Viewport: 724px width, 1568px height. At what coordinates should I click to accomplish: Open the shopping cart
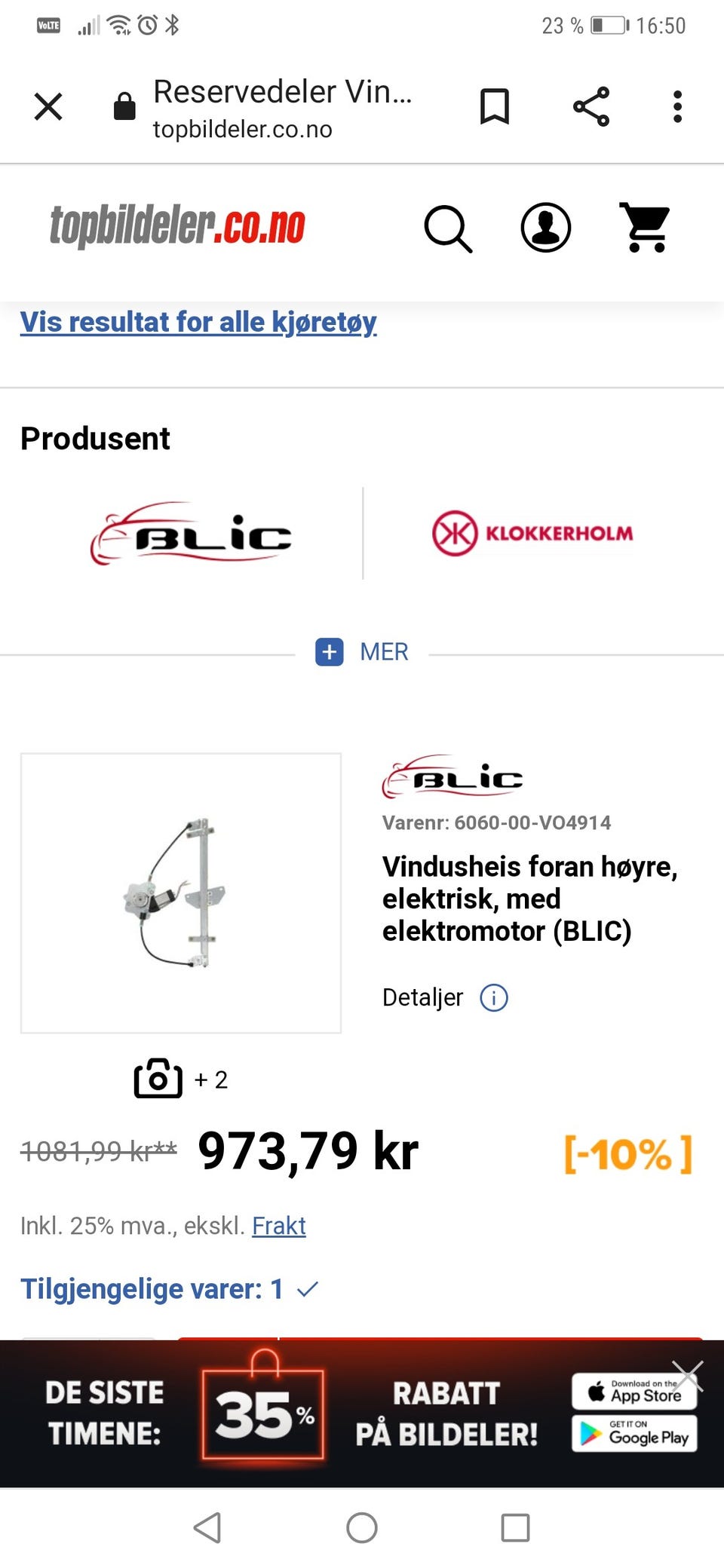point(643,226)
